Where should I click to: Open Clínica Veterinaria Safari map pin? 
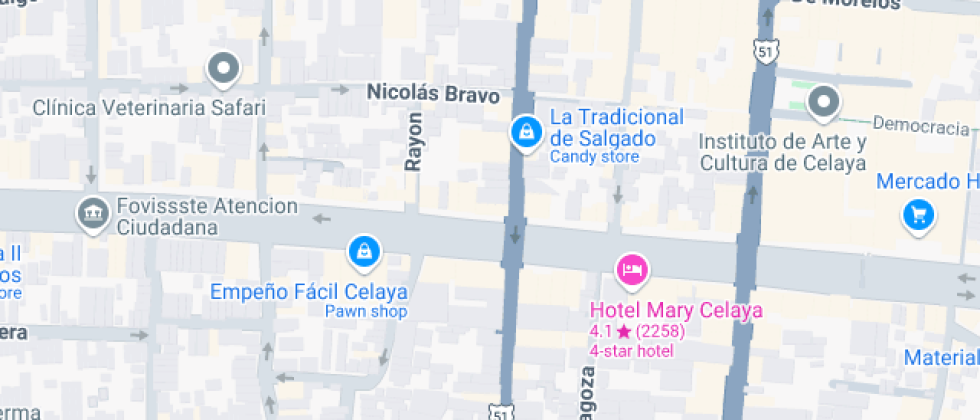(x=224, y=70)
